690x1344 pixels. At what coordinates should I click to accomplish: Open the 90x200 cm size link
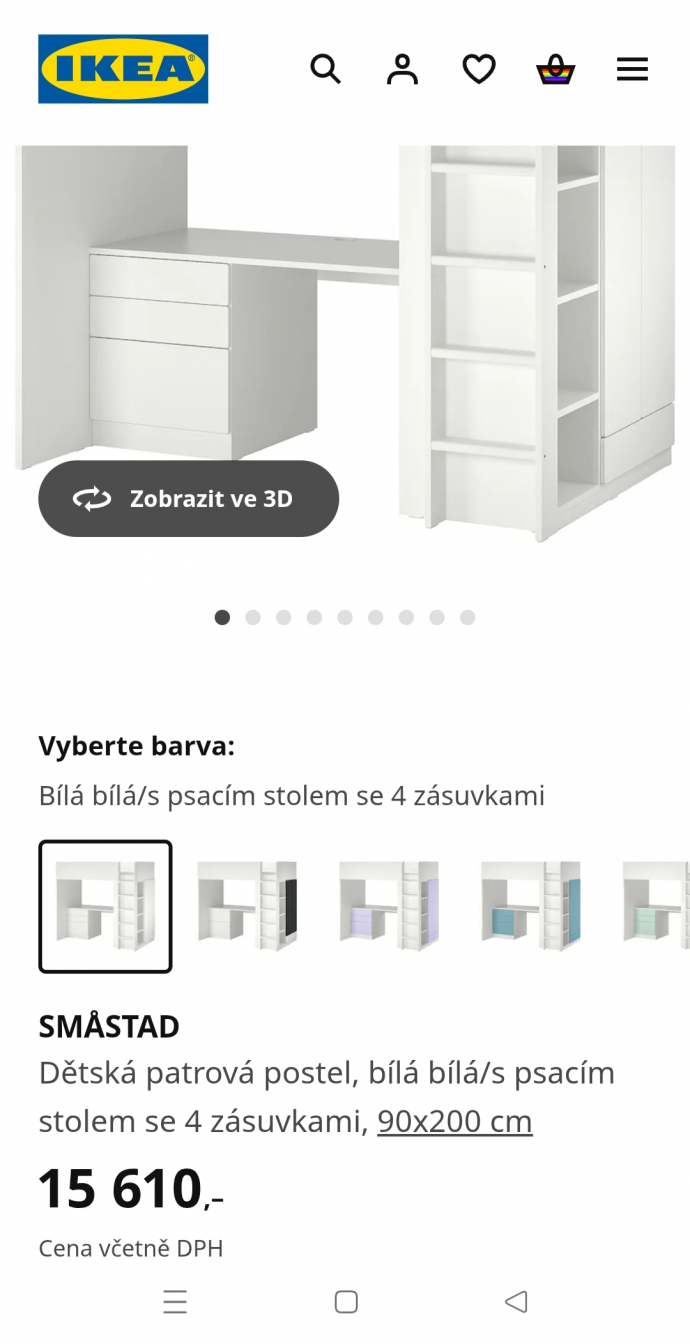pyautogui.click(x=454, y=1122)
